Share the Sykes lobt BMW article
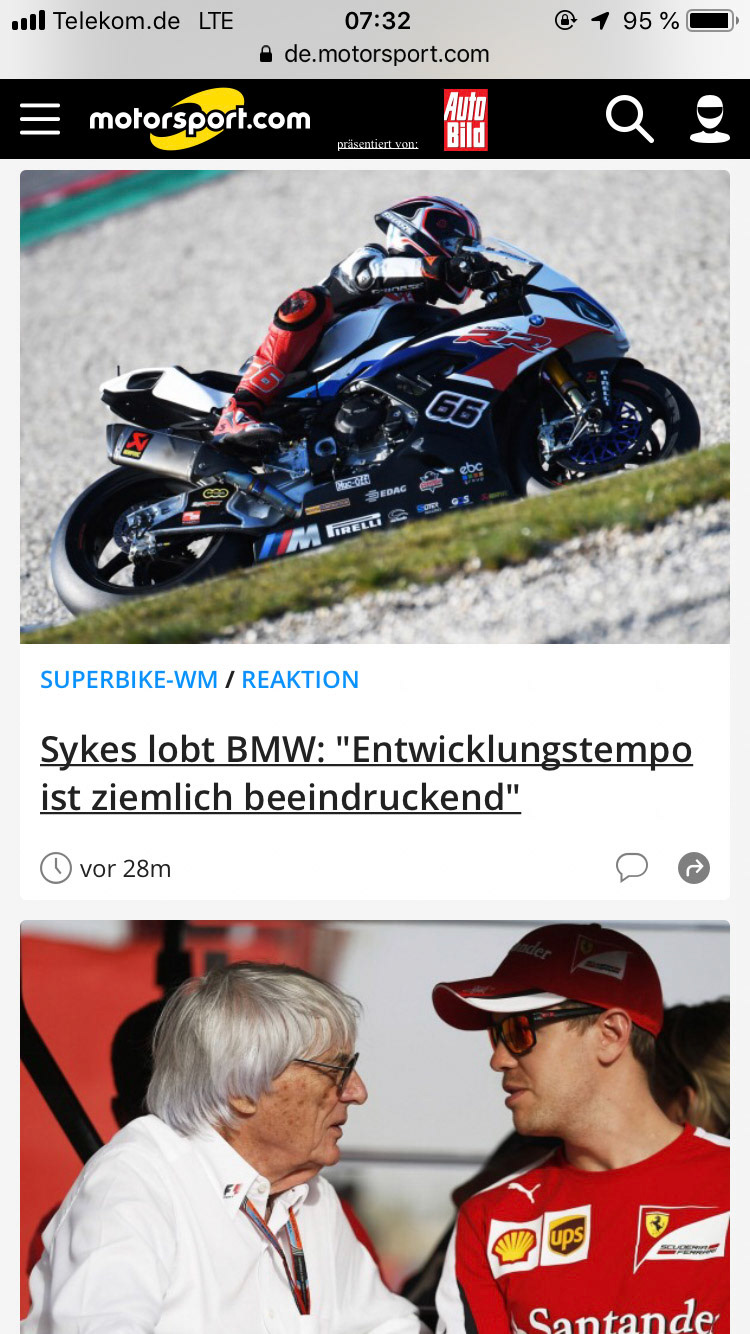Viewport: 750px width, 1334px height. [x=694, y=867]
